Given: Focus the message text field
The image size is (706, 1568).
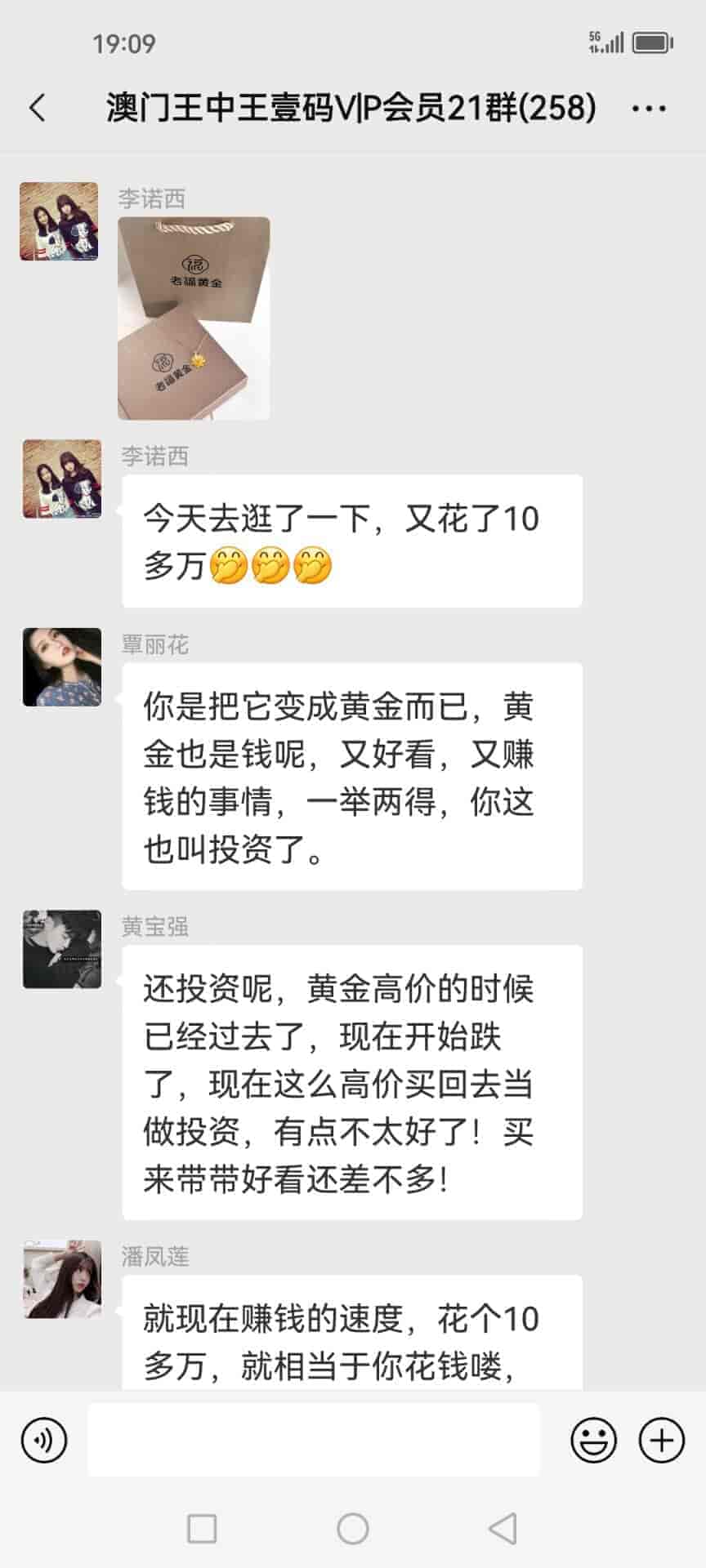Looking at the screenshot, I should (x=314, y=1440).
